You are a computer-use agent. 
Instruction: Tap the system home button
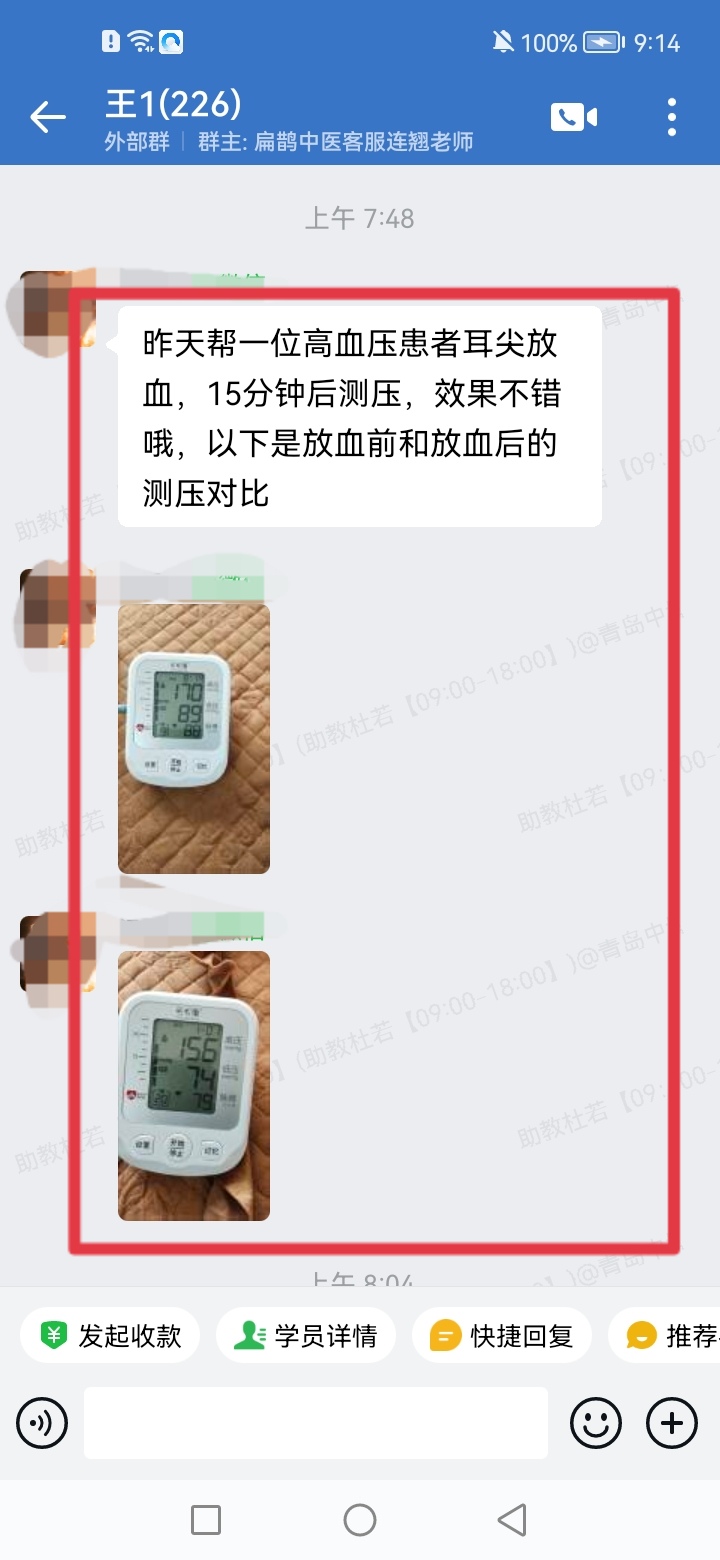360,1520
